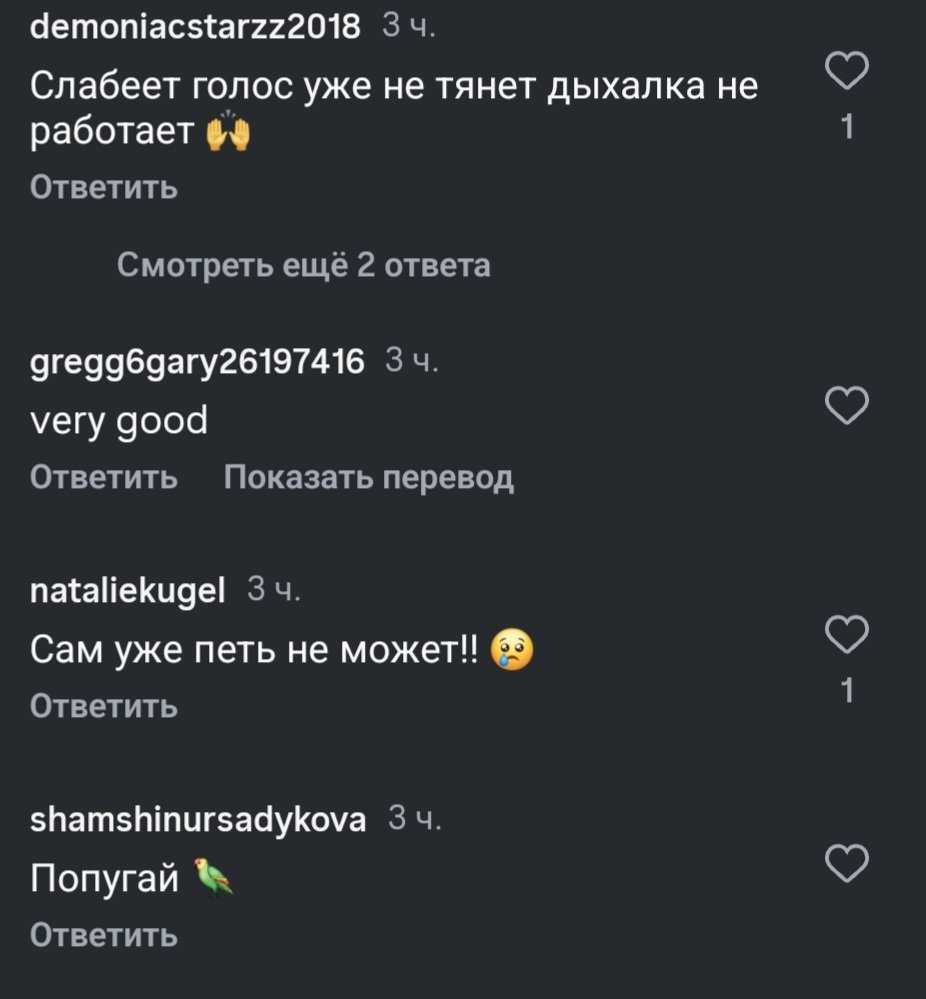Open demoniacstarzz2018's profile

[x=195, y=27]
